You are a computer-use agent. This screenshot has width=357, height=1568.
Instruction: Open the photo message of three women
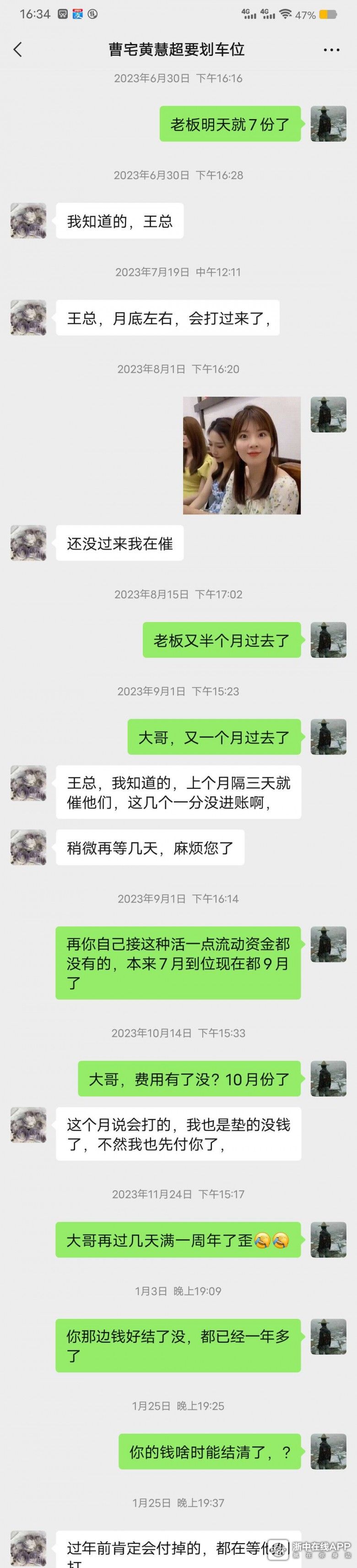tap(242, 455)
